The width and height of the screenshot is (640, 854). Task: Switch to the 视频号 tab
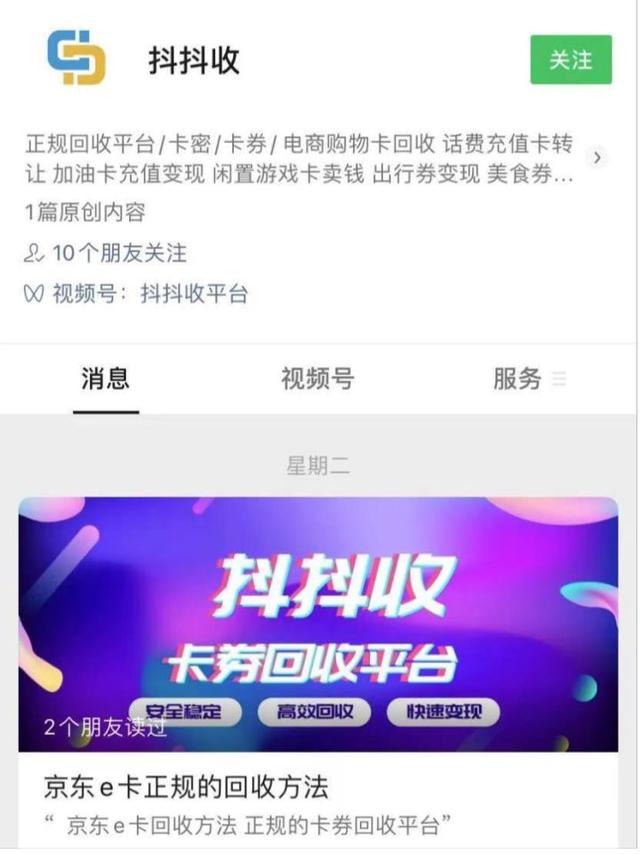tap(317, 379)
